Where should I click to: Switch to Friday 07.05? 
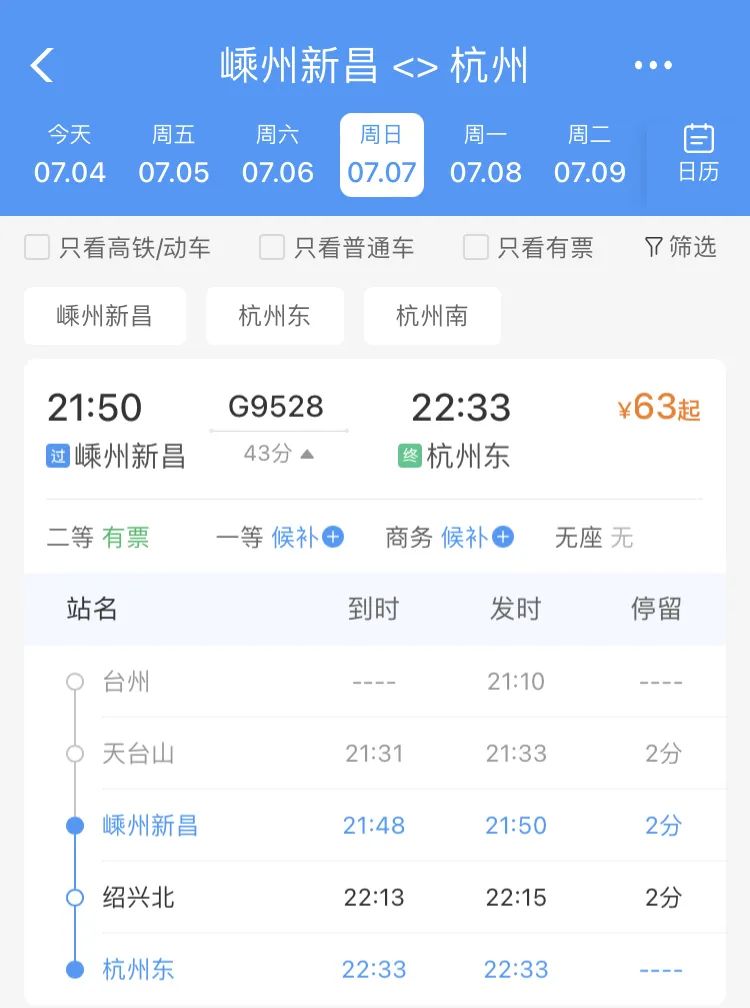click(174, 155)
